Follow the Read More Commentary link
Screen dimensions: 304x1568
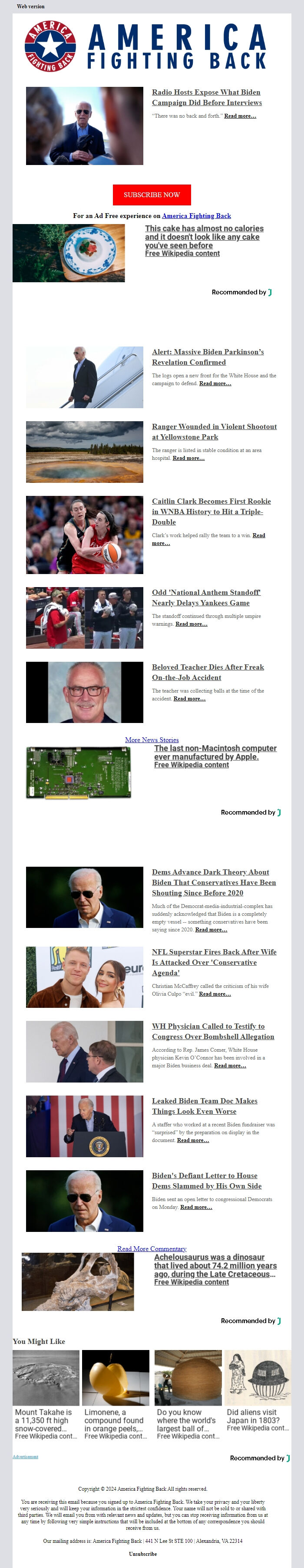(152, 1248)
